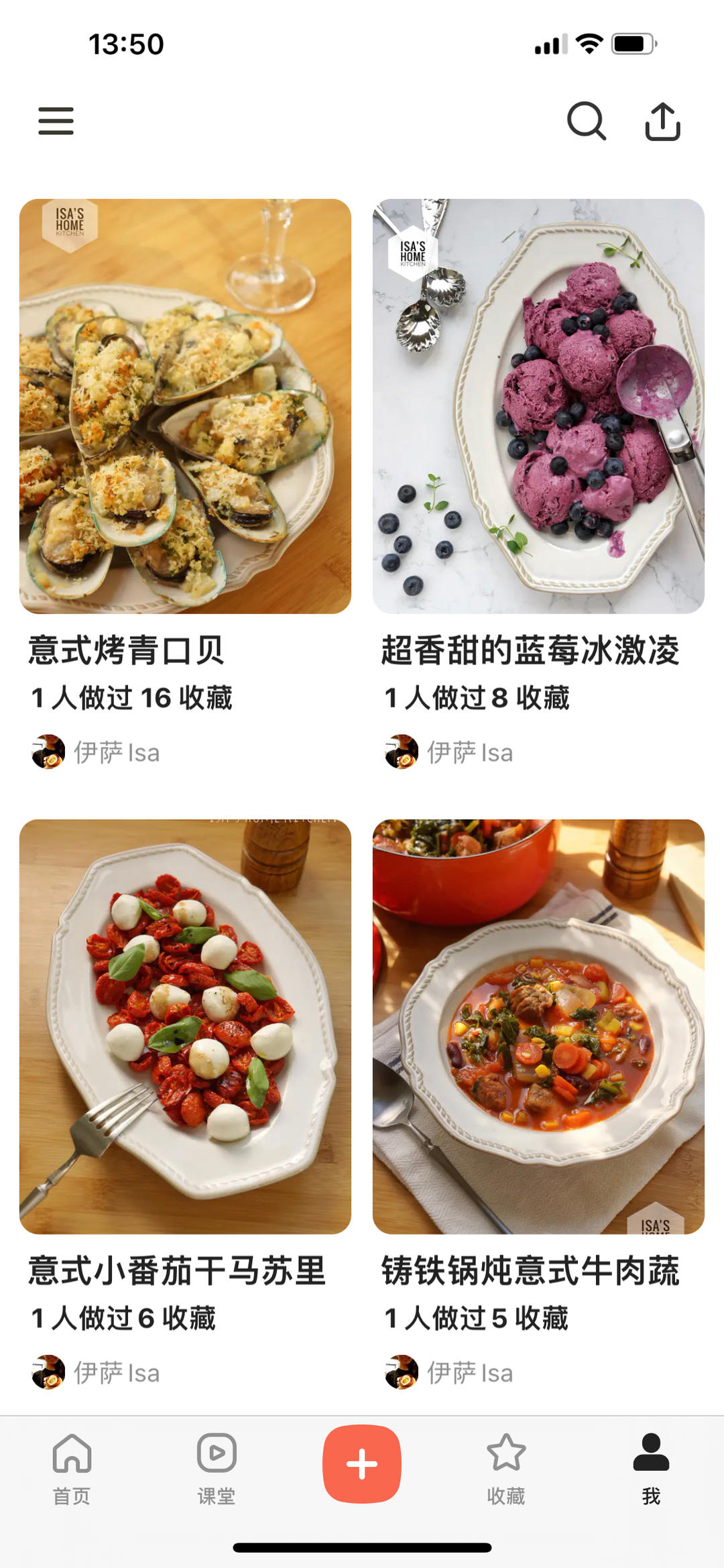Open the 超香甜的蓝莓冰激凌 recipe card
The image size is (724, 1568).
(x=538, y=406)
